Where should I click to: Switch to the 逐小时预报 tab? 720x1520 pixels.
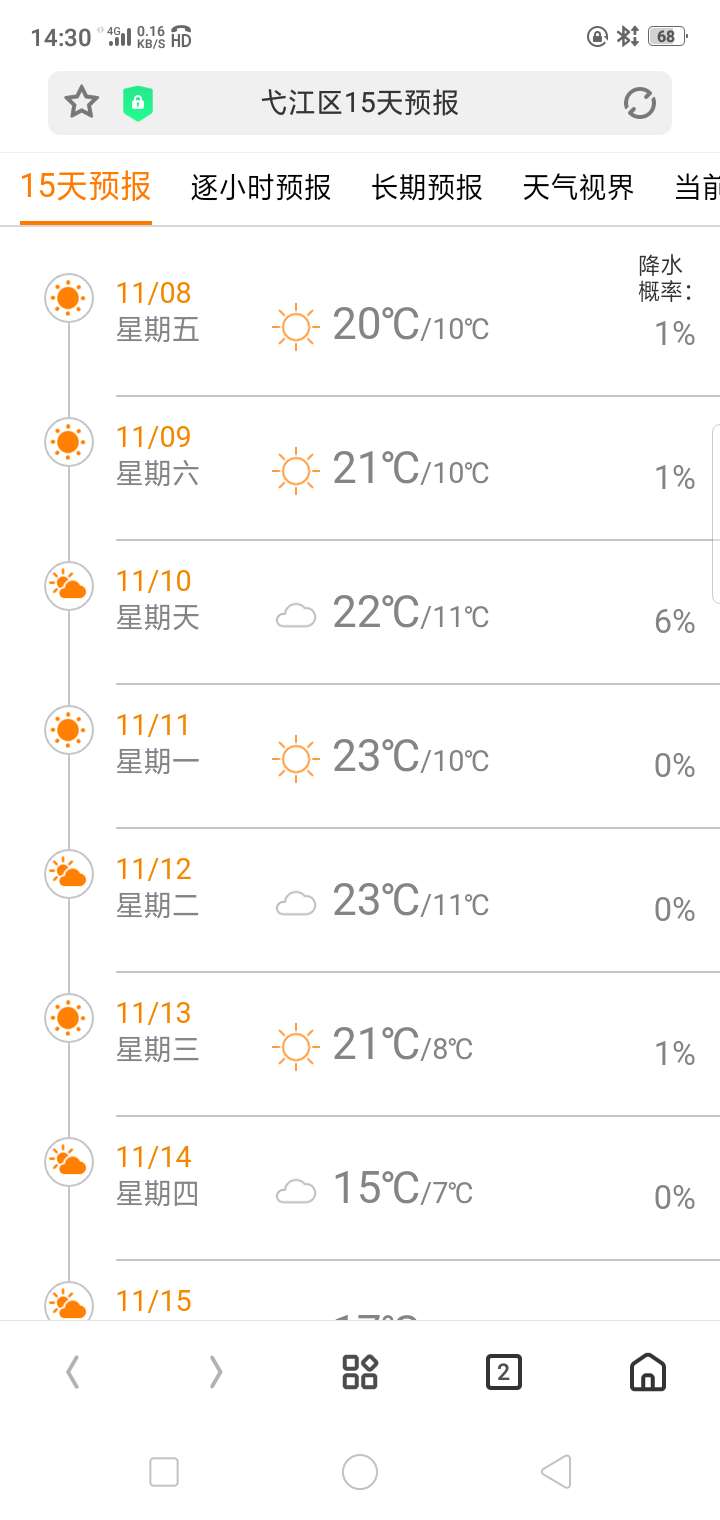261,187
